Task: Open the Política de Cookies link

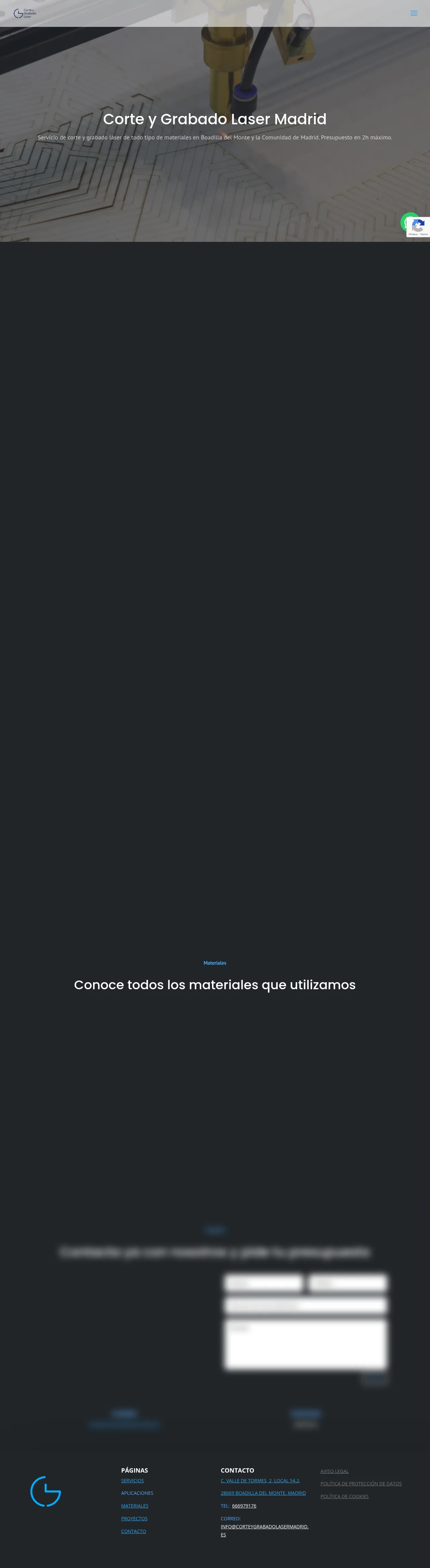Action: click(344, 1496)
